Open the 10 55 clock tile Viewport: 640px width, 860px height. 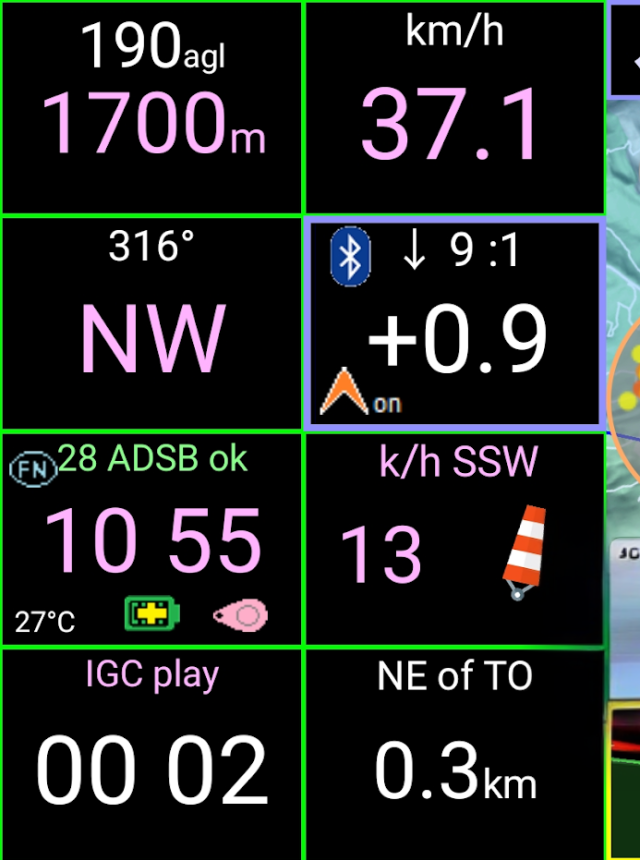tap(152, 540)
